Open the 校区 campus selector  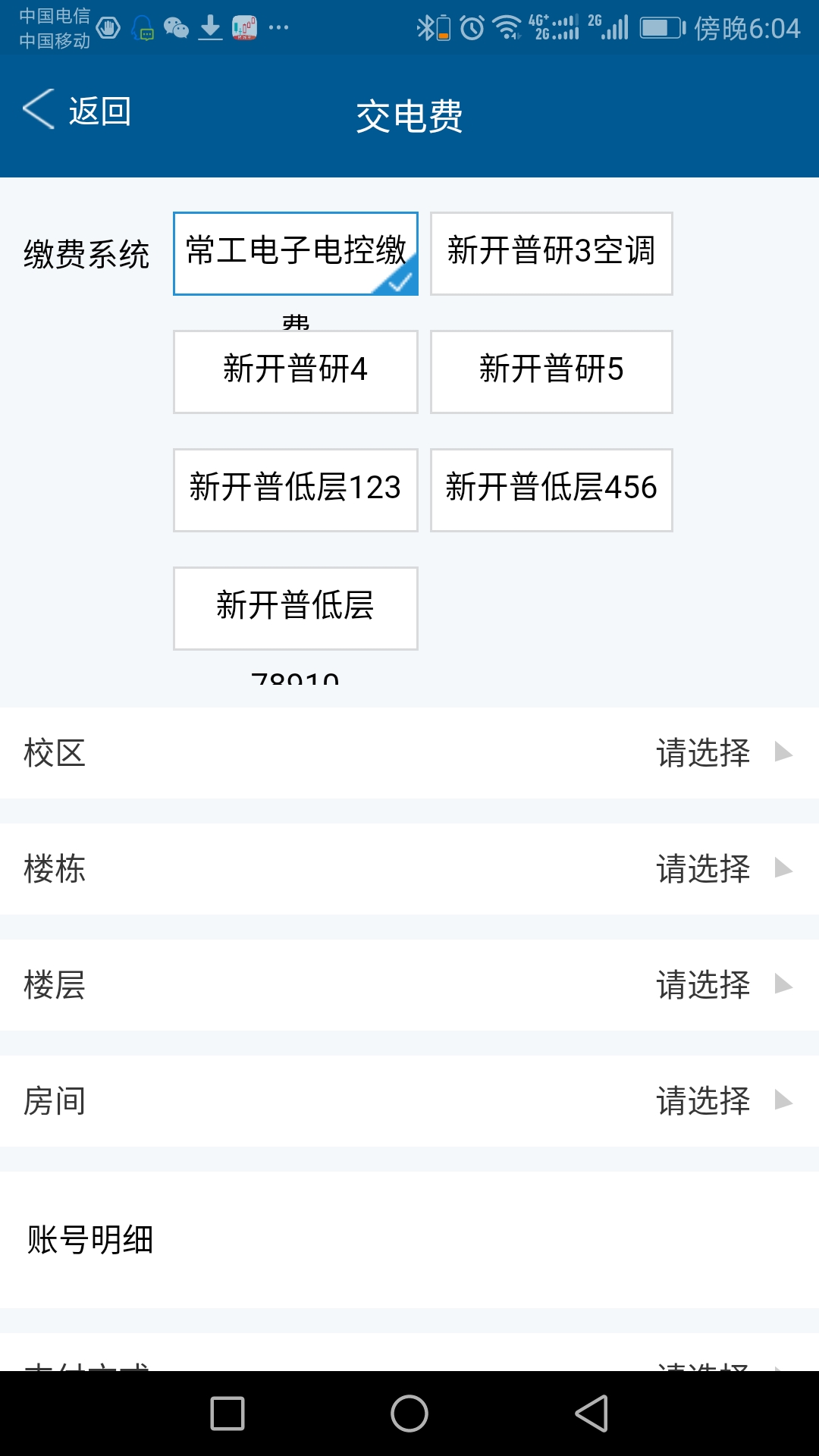409,753
